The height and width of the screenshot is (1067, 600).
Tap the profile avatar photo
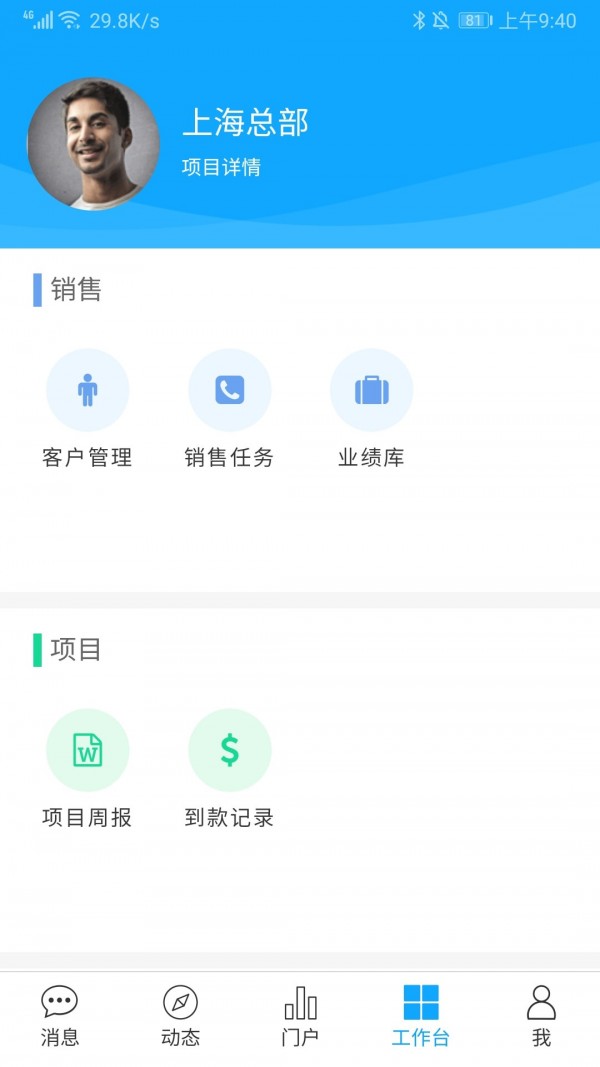point(93,144)
